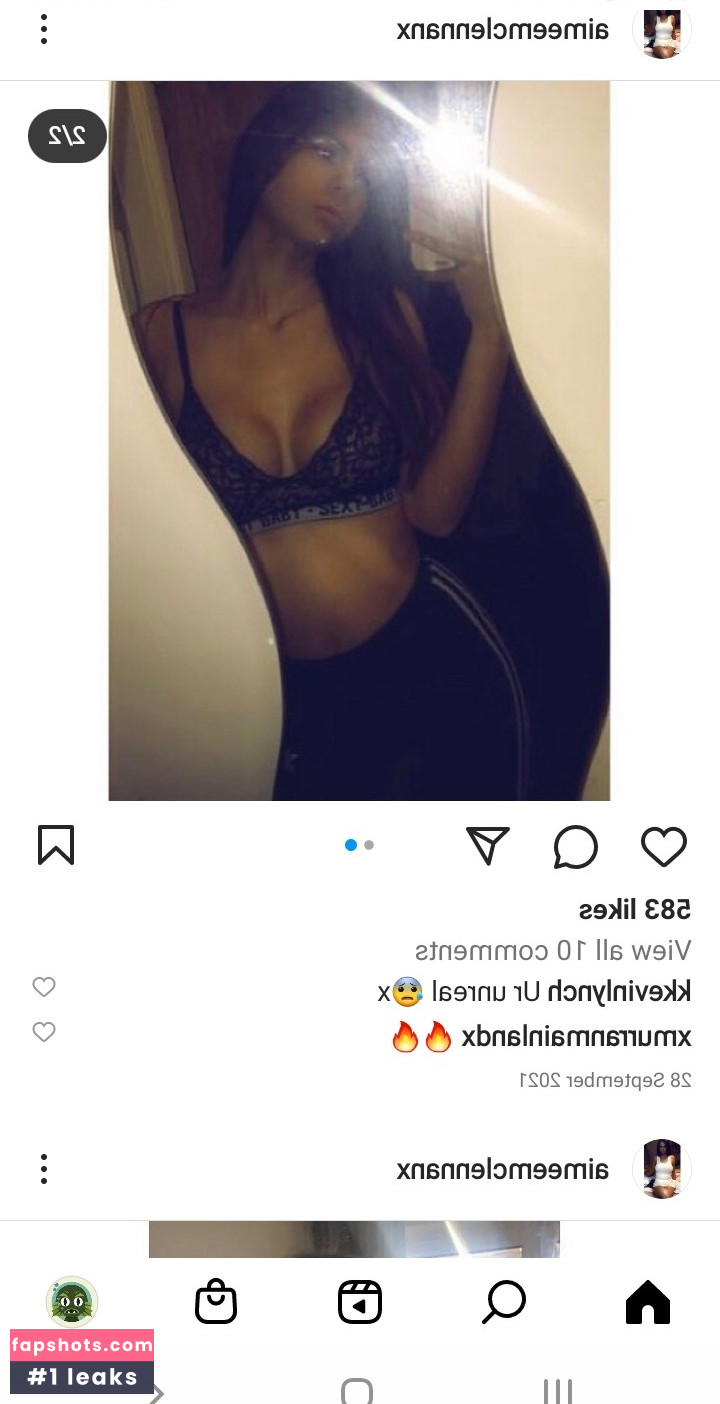The width and height of the screenshot is (720, 1404).
Task: Open overflow menu of the lower post
Action: [44, 1169]
